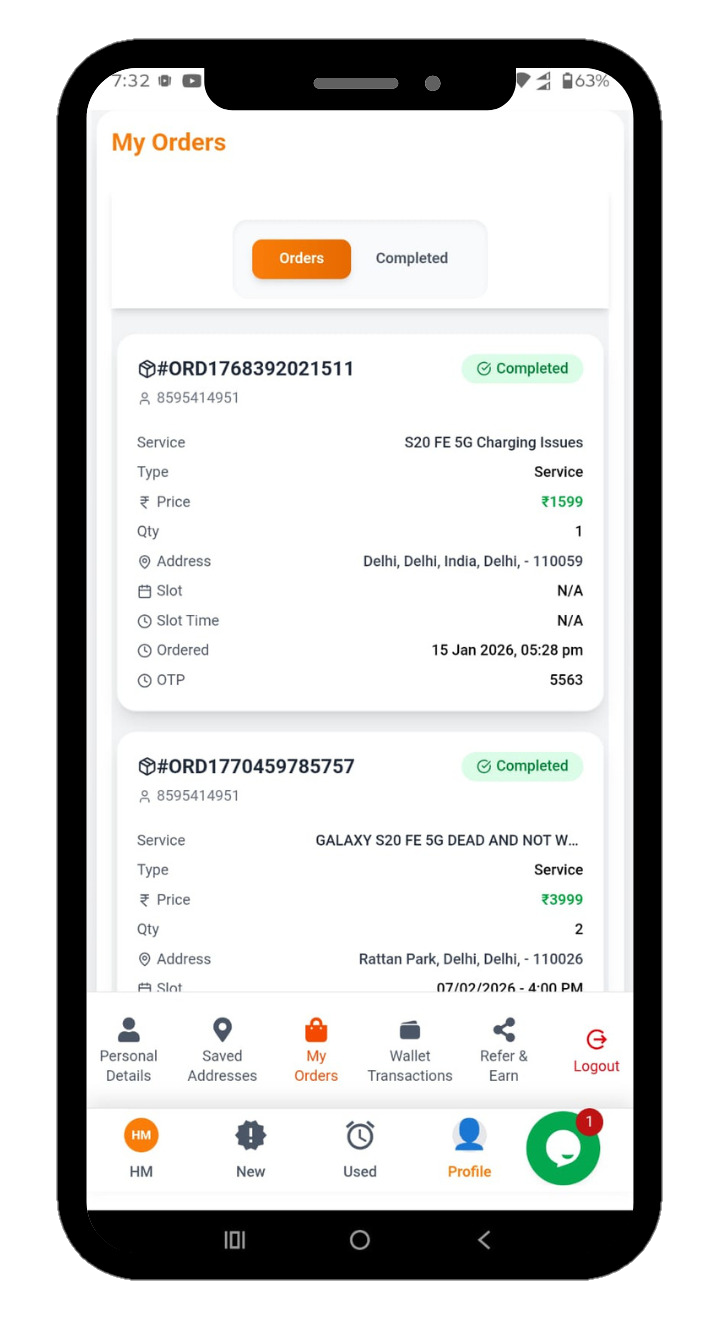Log out of the account
Image resolution: width=720 pixels, height=1320 pixels.
(596, 1051)
